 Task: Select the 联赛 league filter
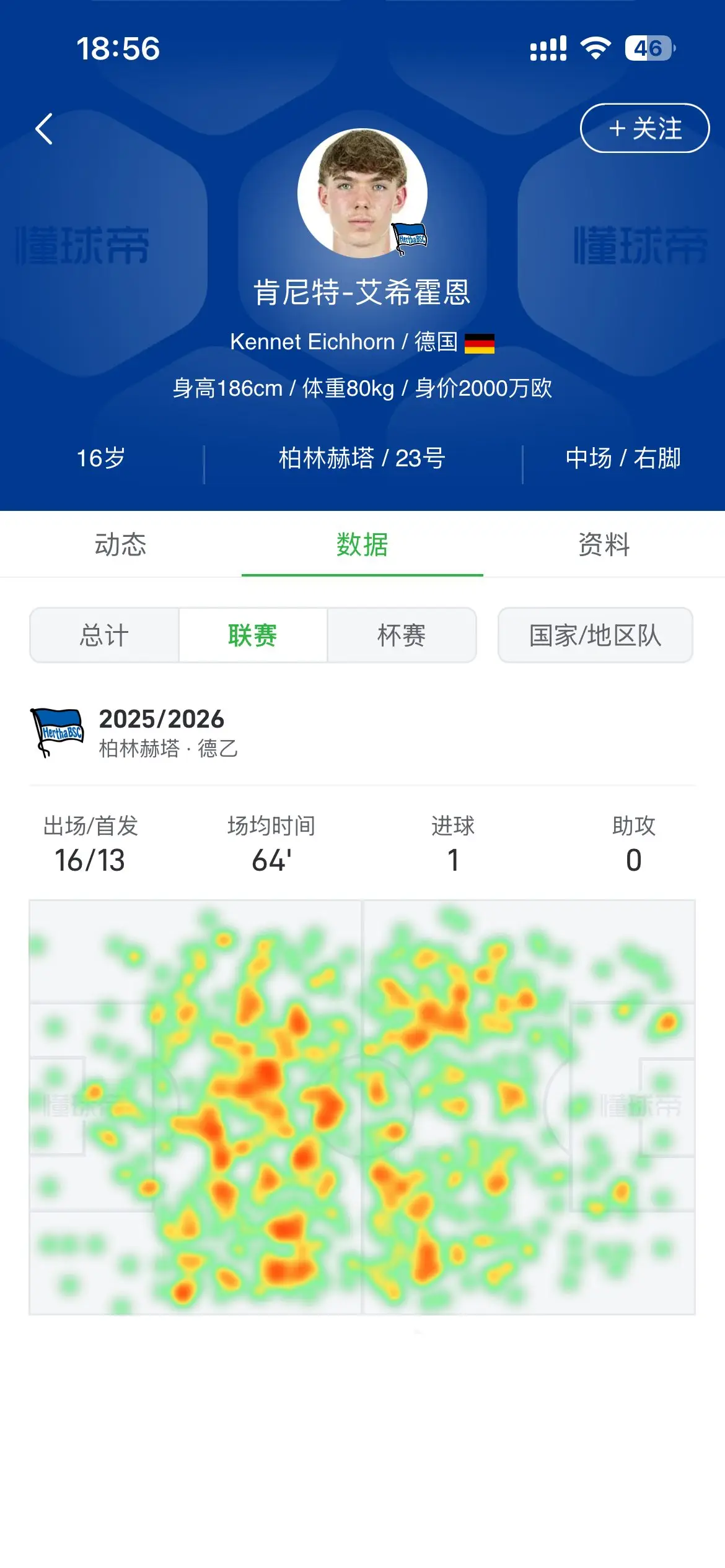point(253,635)
